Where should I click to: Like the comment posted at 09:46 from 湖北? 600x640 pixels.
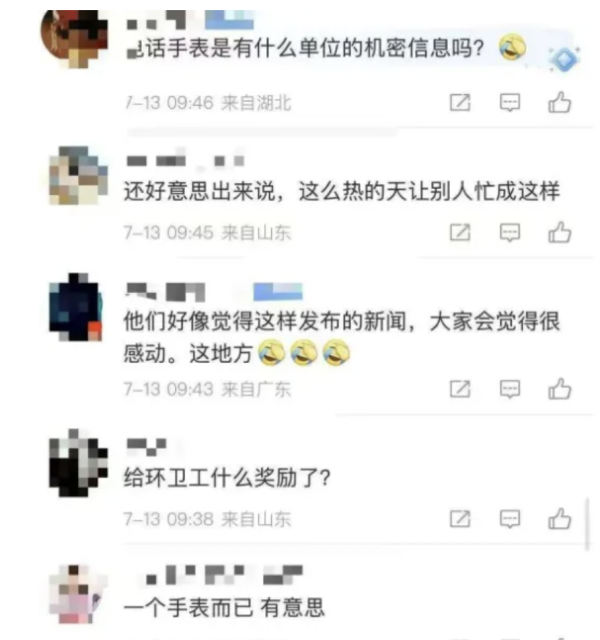point(560,102)
